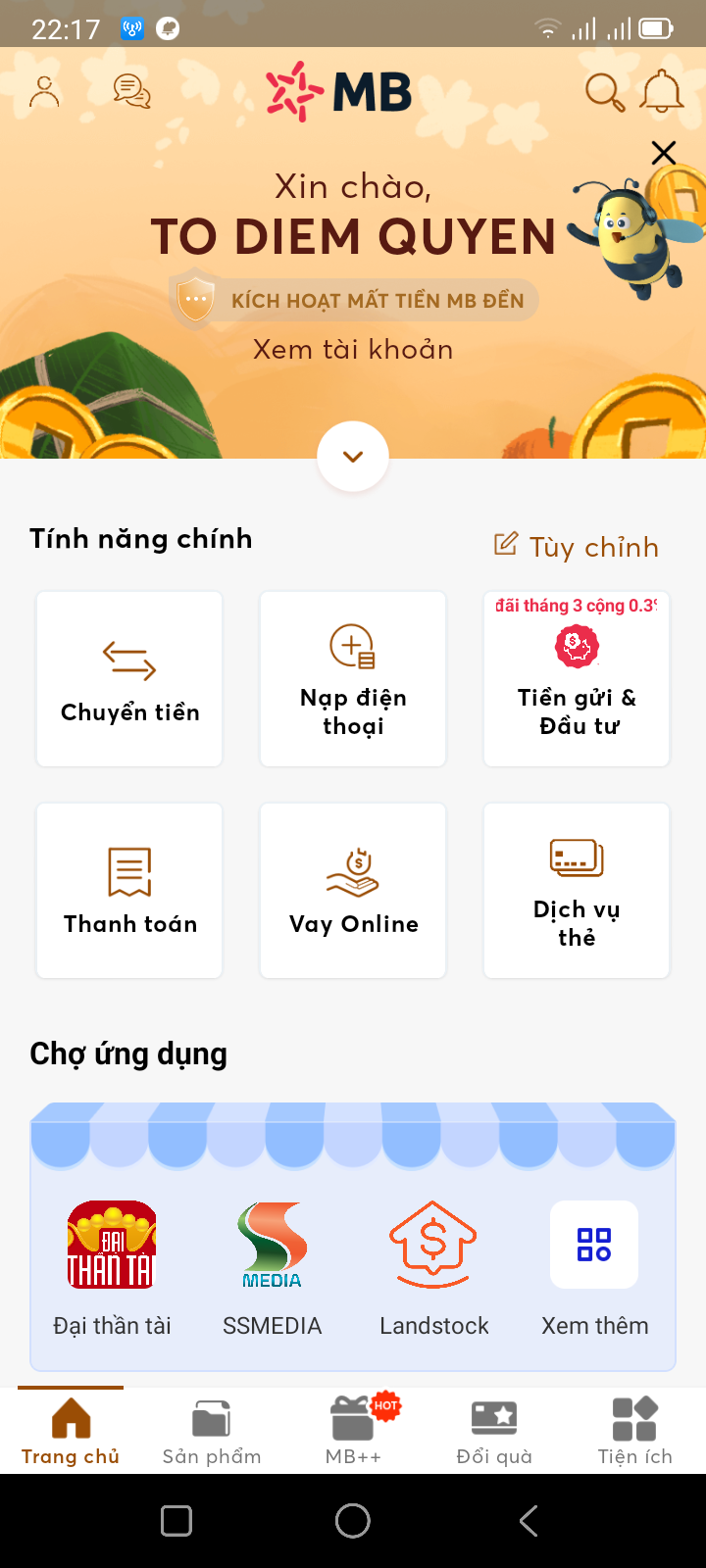Switch to the MB++ tab
Viewport: 706px width, 1568px height.
click(x=353, y=1431)
